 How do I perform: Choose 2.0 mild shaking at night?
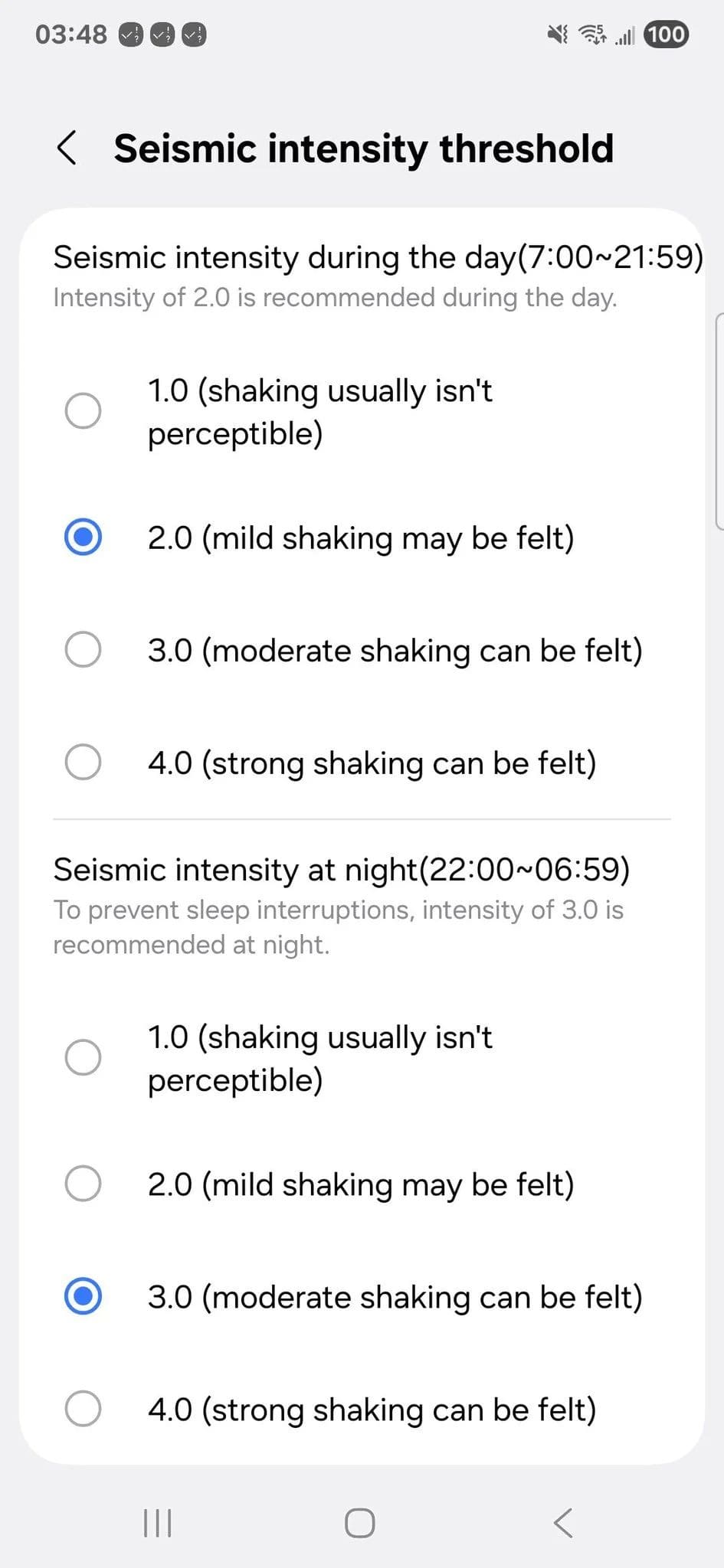(83, 1184)
